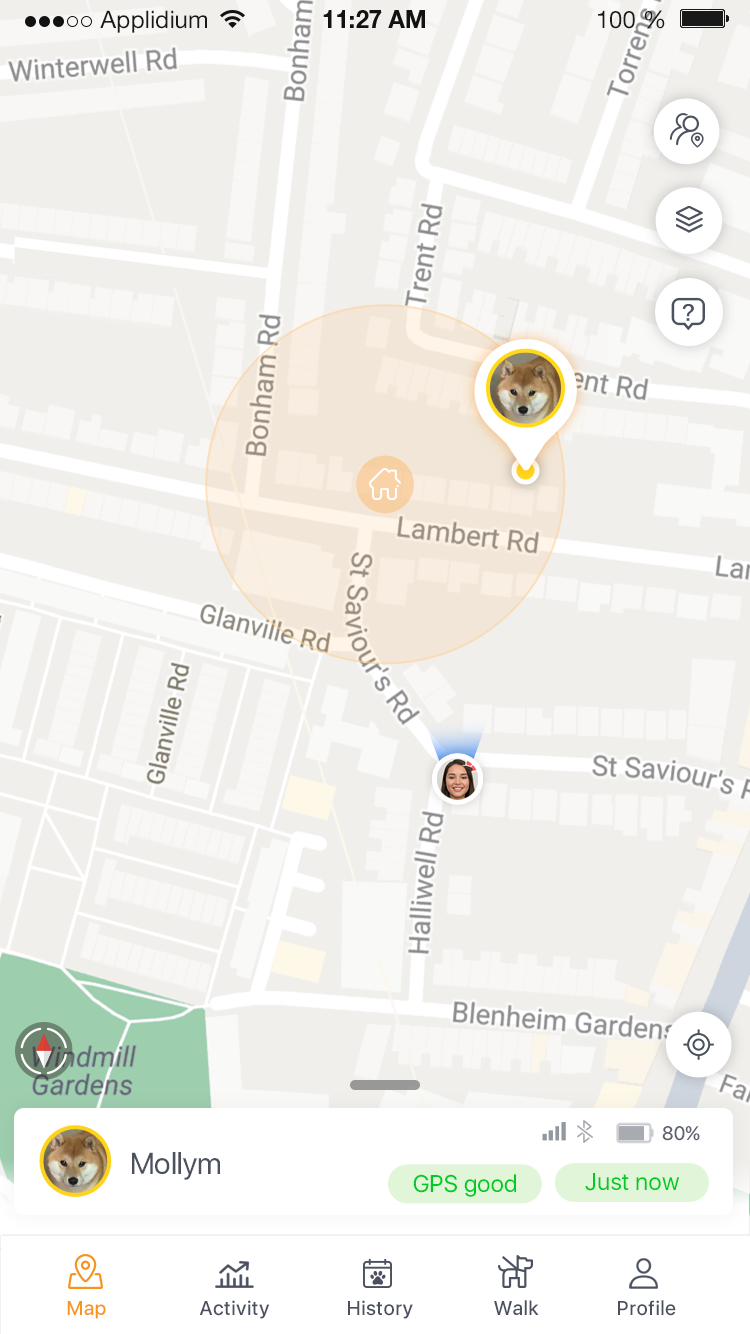Screen dimensions: 750x1334
Task: Open the people location sharing button
Action: point(687,131)
